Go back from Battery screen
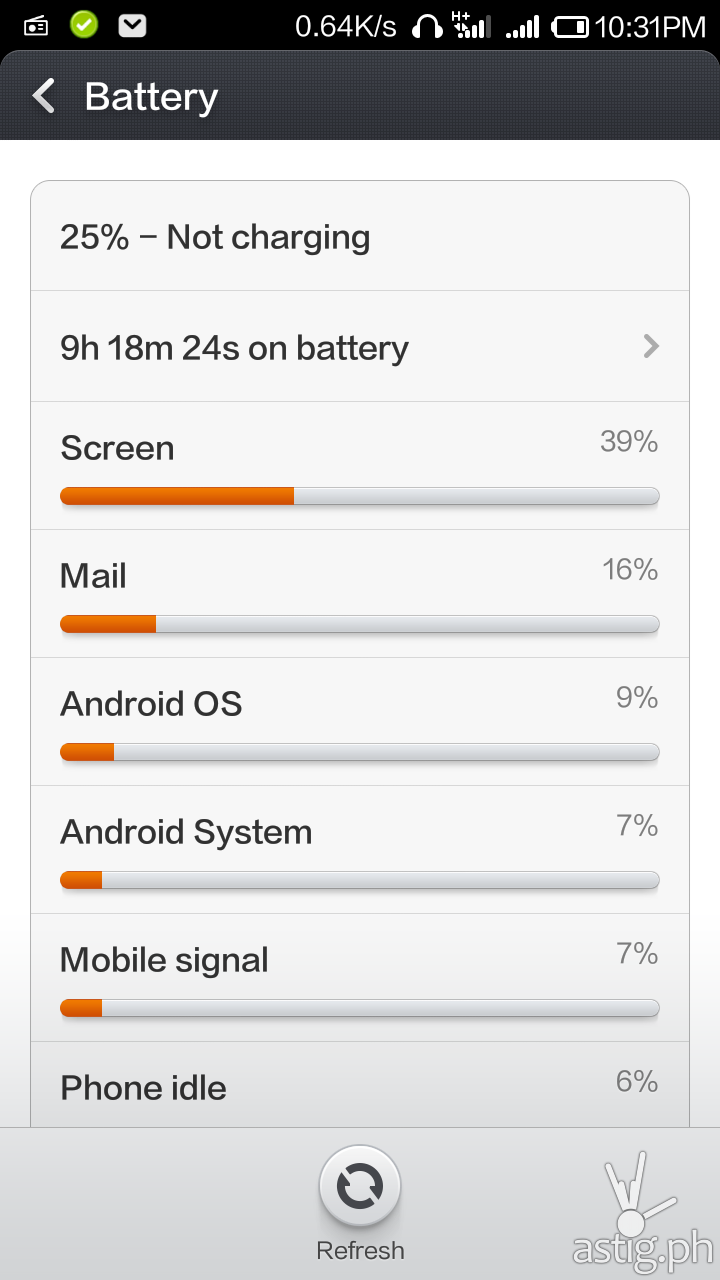The image size is (720, 1280). pyautogui.click(x=44, y=97)
